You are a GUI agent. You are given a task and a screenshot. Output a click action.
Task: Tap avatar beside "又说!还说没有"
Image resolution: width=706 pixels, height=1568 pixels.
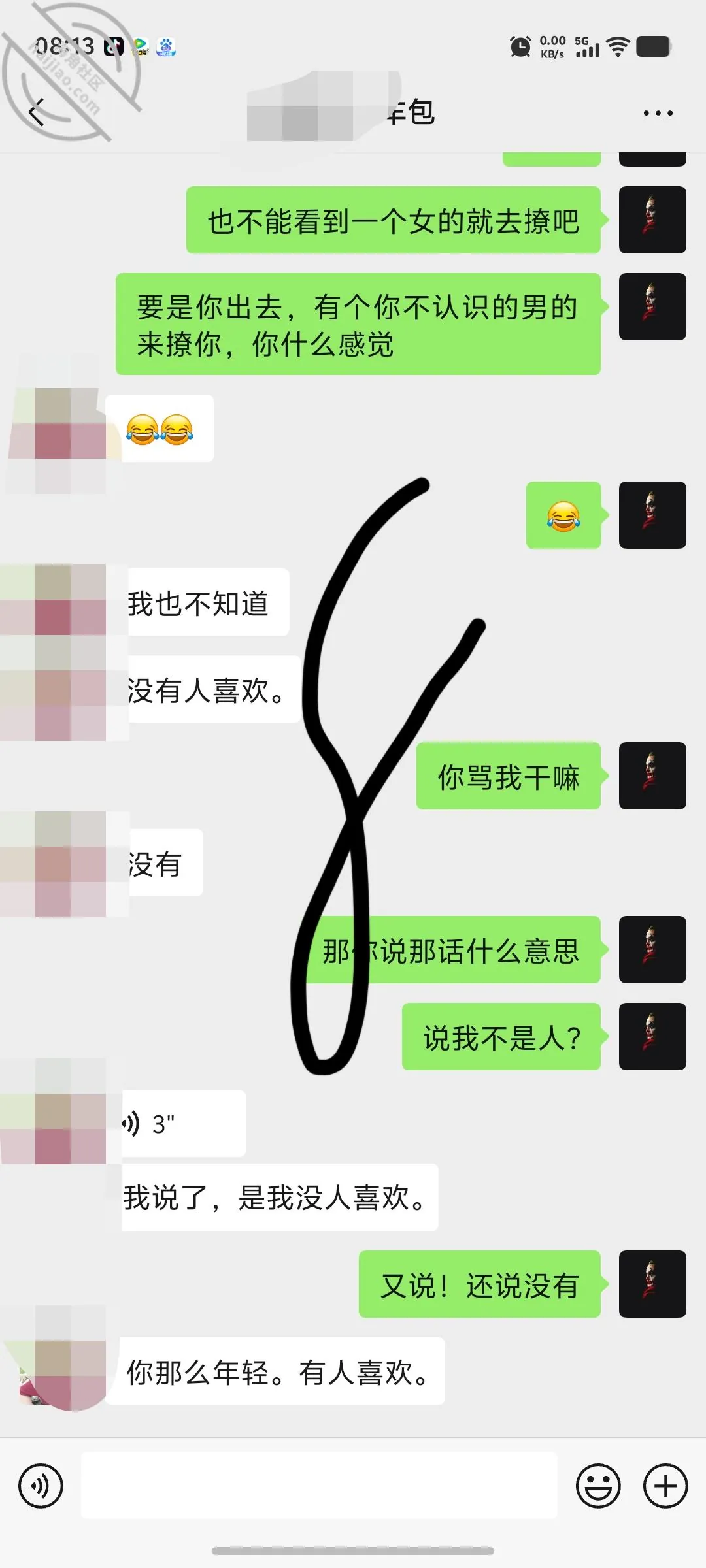pos(652,1284)
